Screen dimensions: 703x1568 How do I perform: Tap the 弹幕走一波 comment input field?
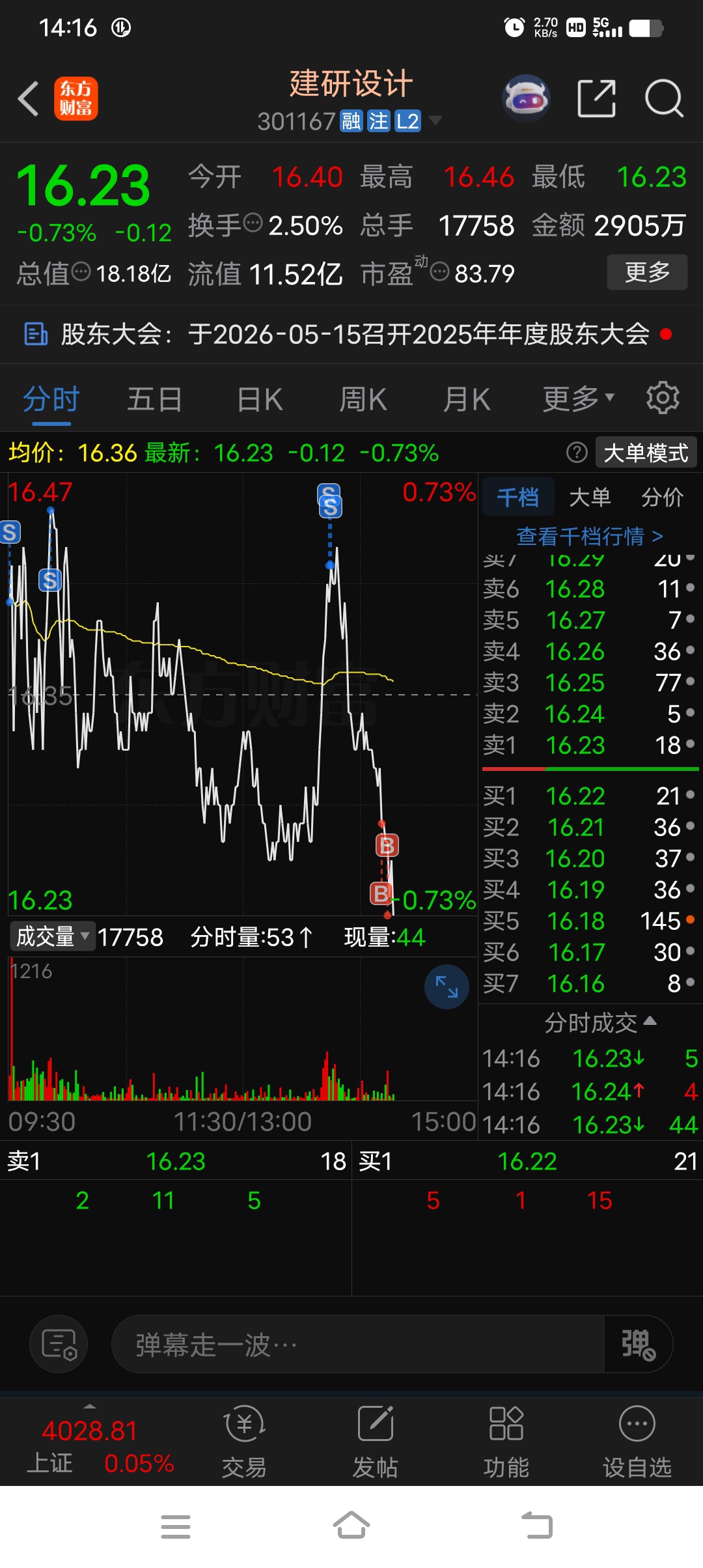[357, 1344]
